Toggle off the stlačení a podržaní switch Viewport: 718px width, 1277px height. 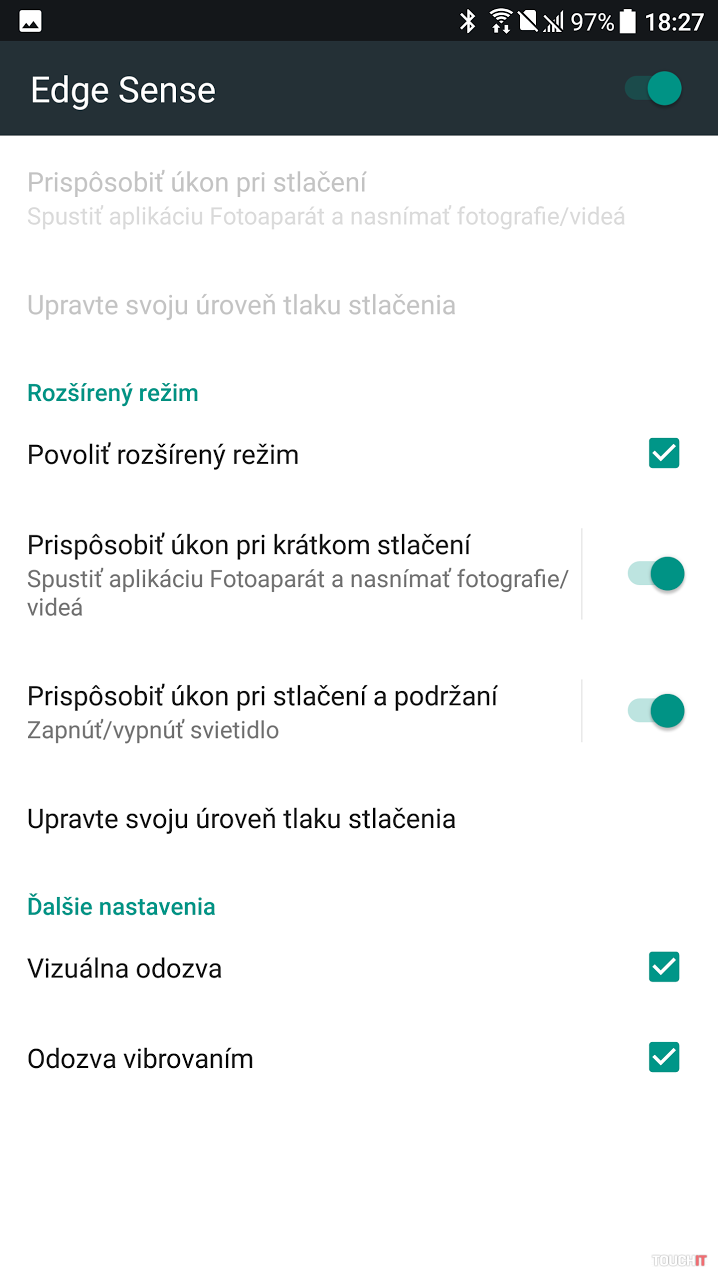656,711
